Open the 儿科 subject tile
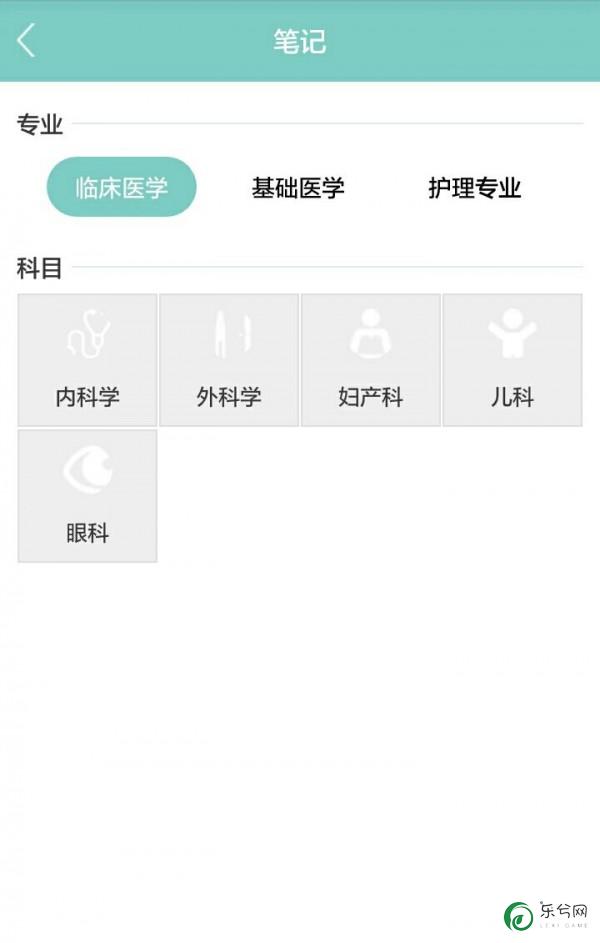Viewport: 600px width, 943px height. click(512, 360)
